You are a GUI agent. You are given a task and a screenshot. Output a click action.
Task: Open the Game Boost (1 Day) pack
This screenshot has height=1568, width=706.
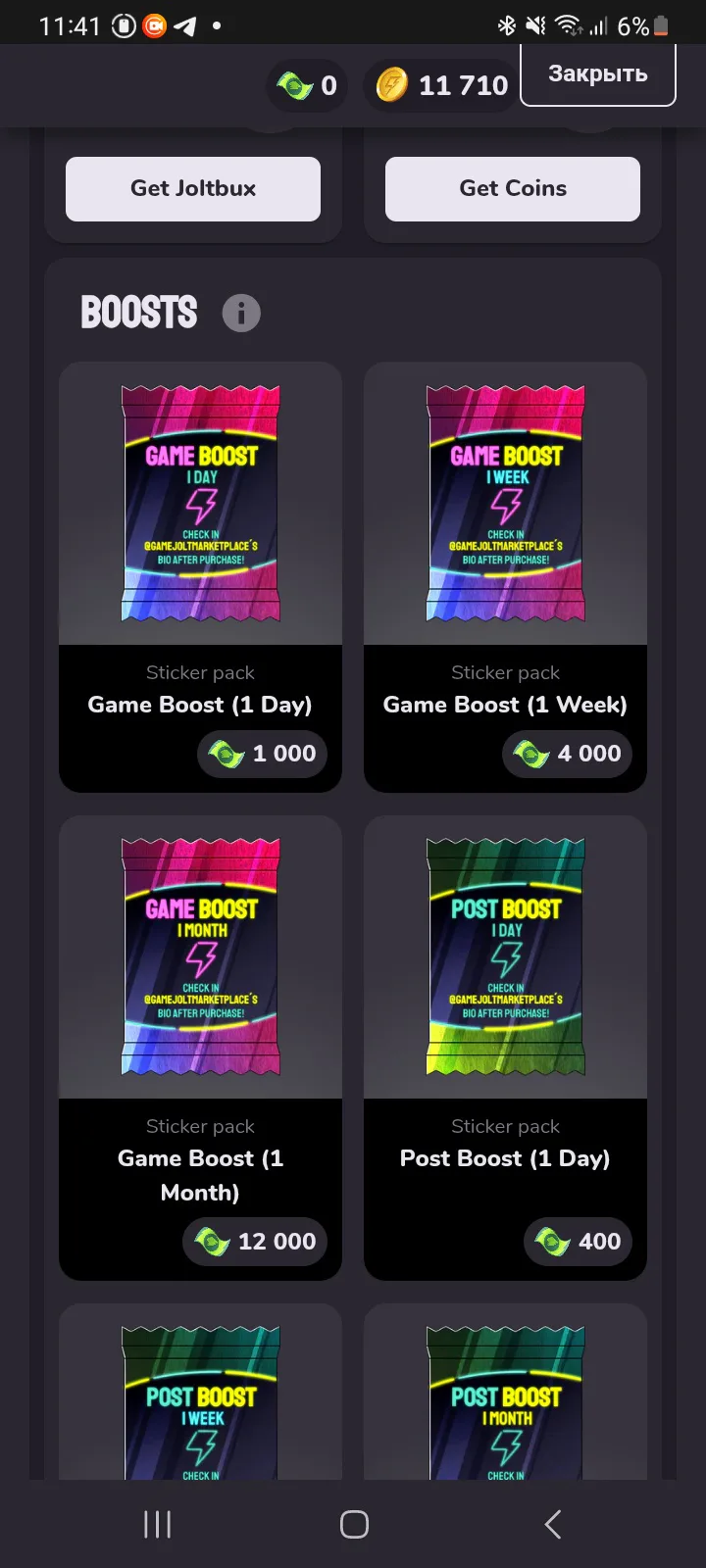[x=200, y=577]
